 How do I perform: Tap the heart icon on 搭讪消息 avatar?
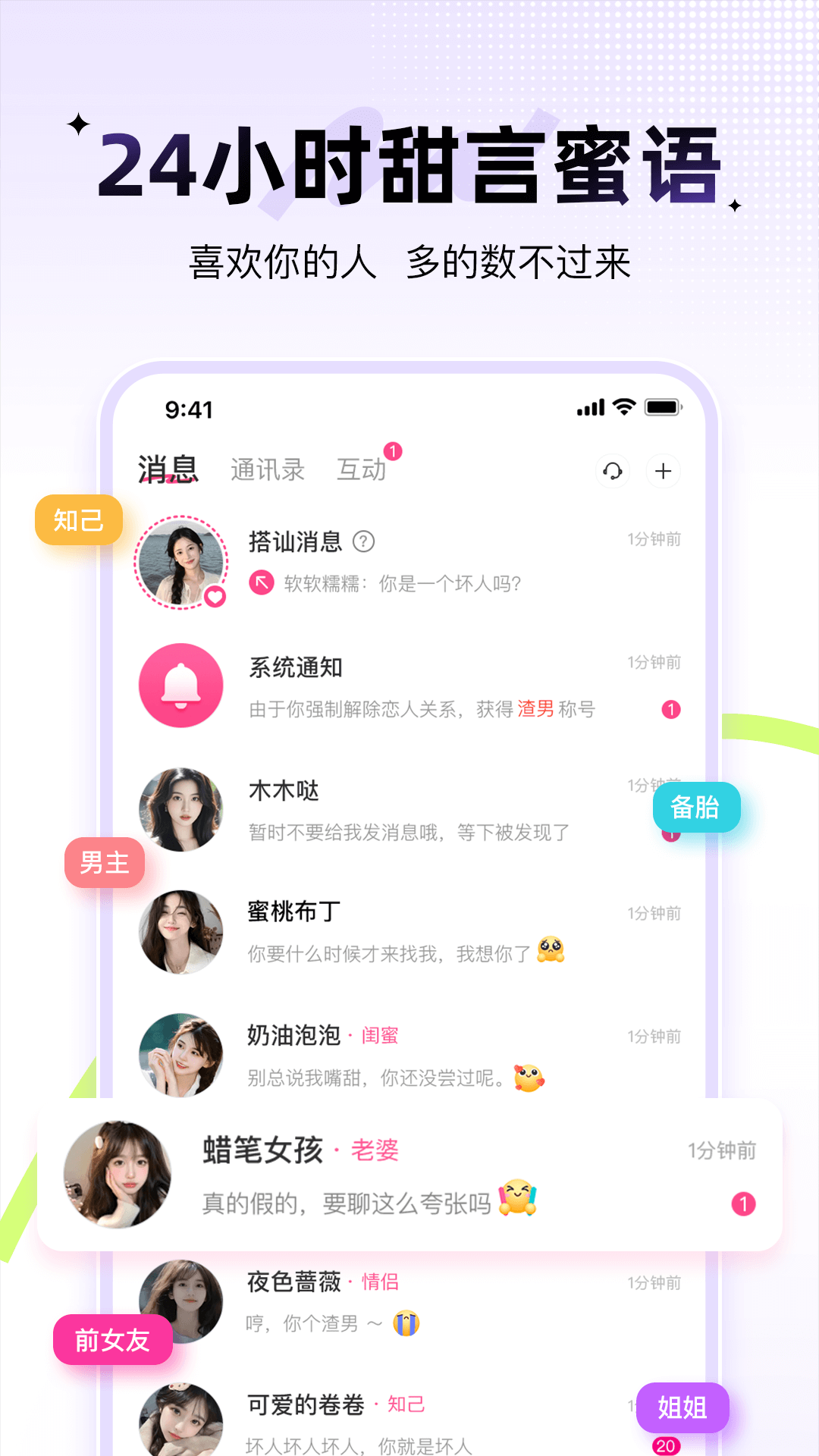pyautogui.click(x=216, y=597)
